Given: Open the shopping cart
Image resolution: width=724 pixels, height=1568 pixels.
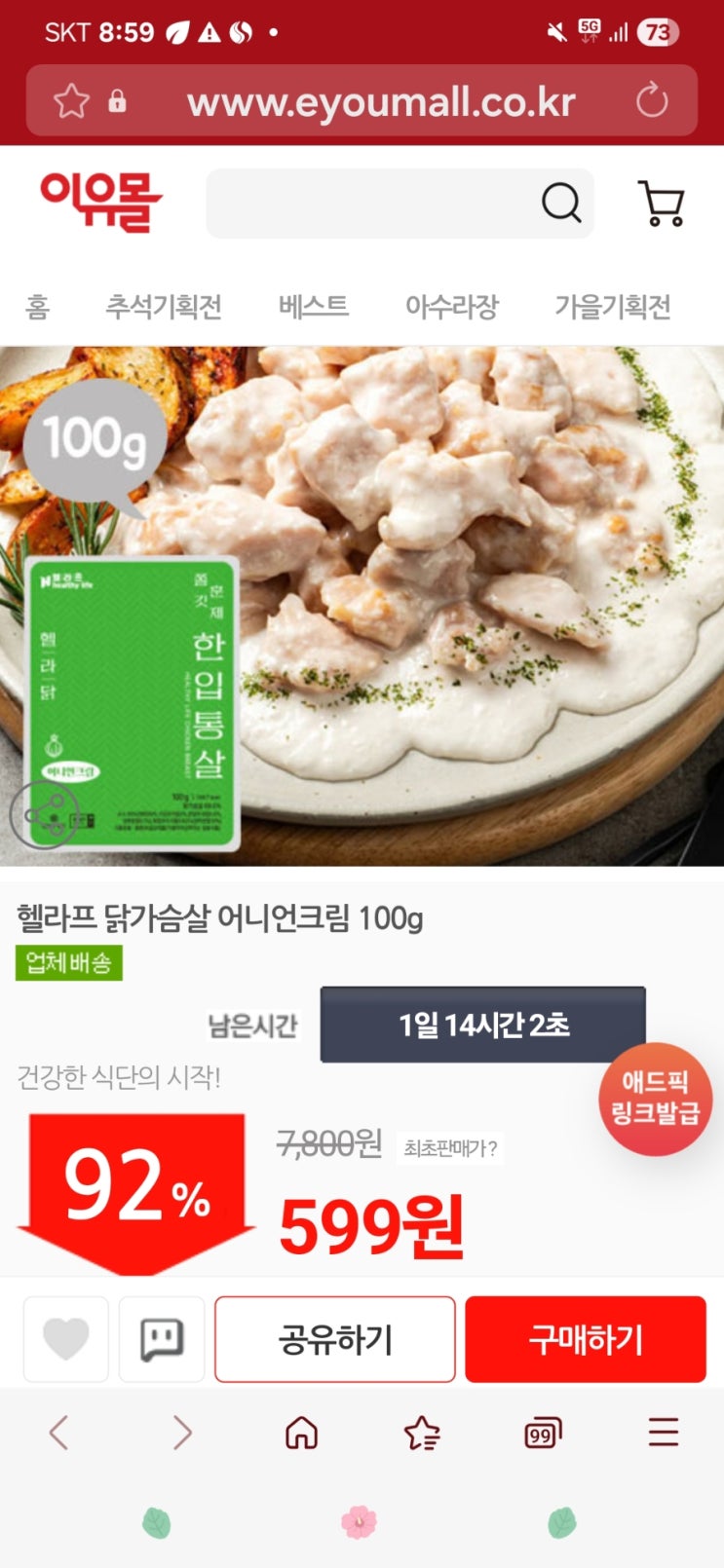Looking at the screenshot, I should click(x=661, y=204).
